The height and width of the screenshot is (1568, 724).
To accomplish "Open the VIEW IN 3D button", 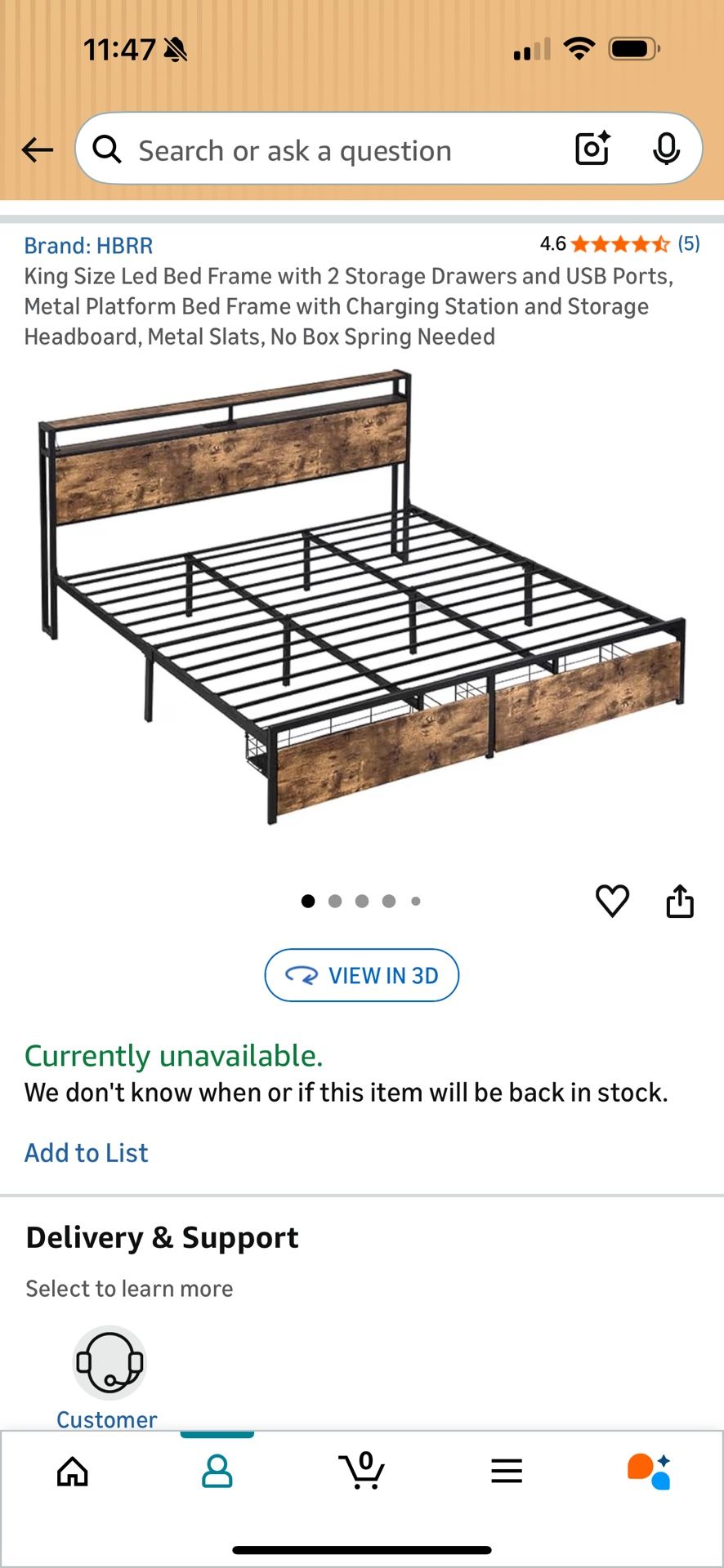I will [x=362, y=975].
